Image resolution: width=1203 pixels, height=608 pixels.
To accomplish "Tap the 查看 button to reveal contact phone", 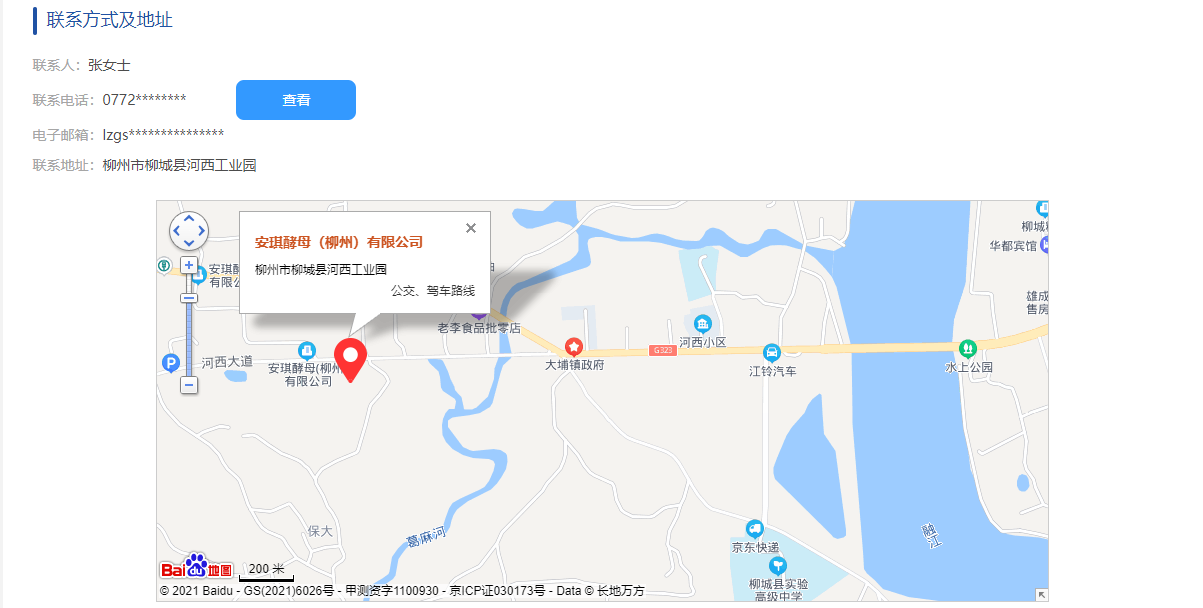I will tap(296, 100).
